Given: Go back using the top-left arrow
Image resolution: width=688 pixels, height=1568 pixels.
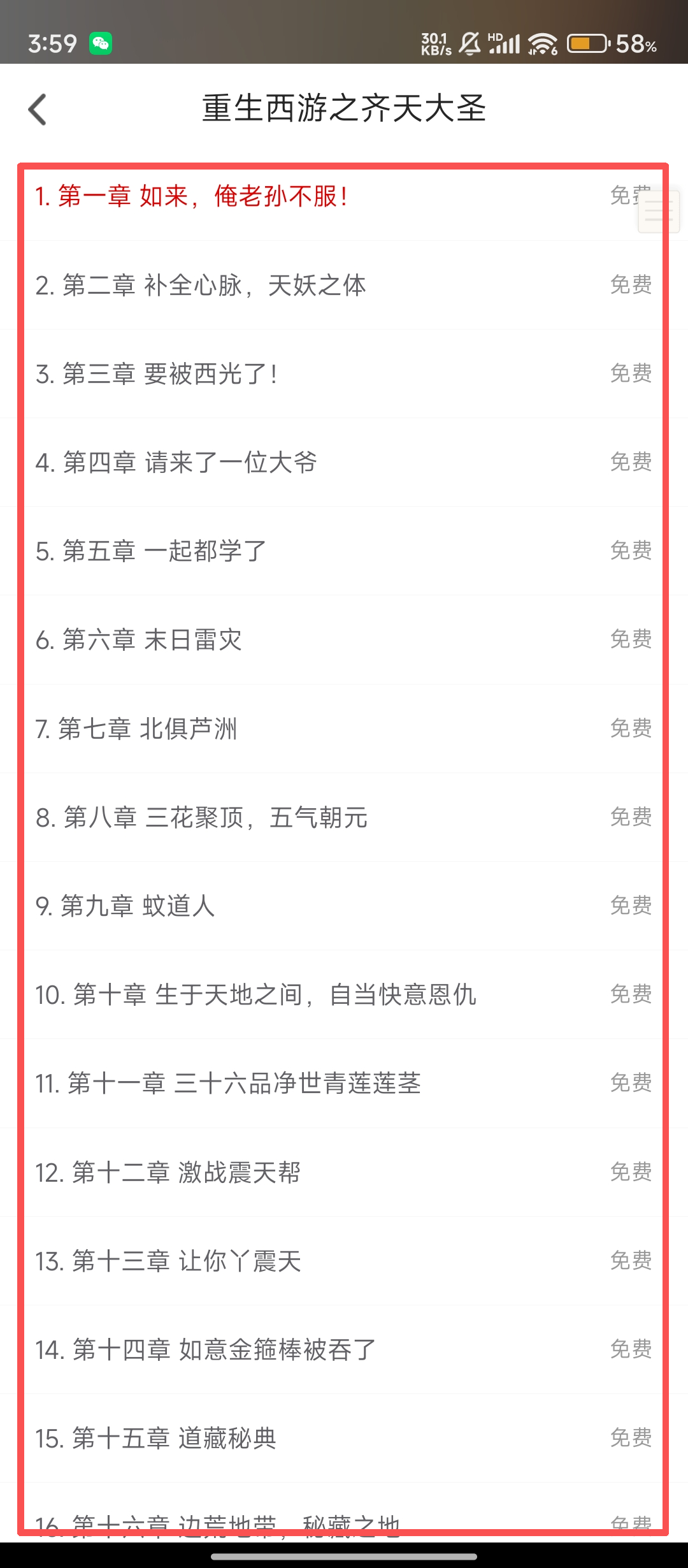Looking at the screenshot, I should (38, 109).
